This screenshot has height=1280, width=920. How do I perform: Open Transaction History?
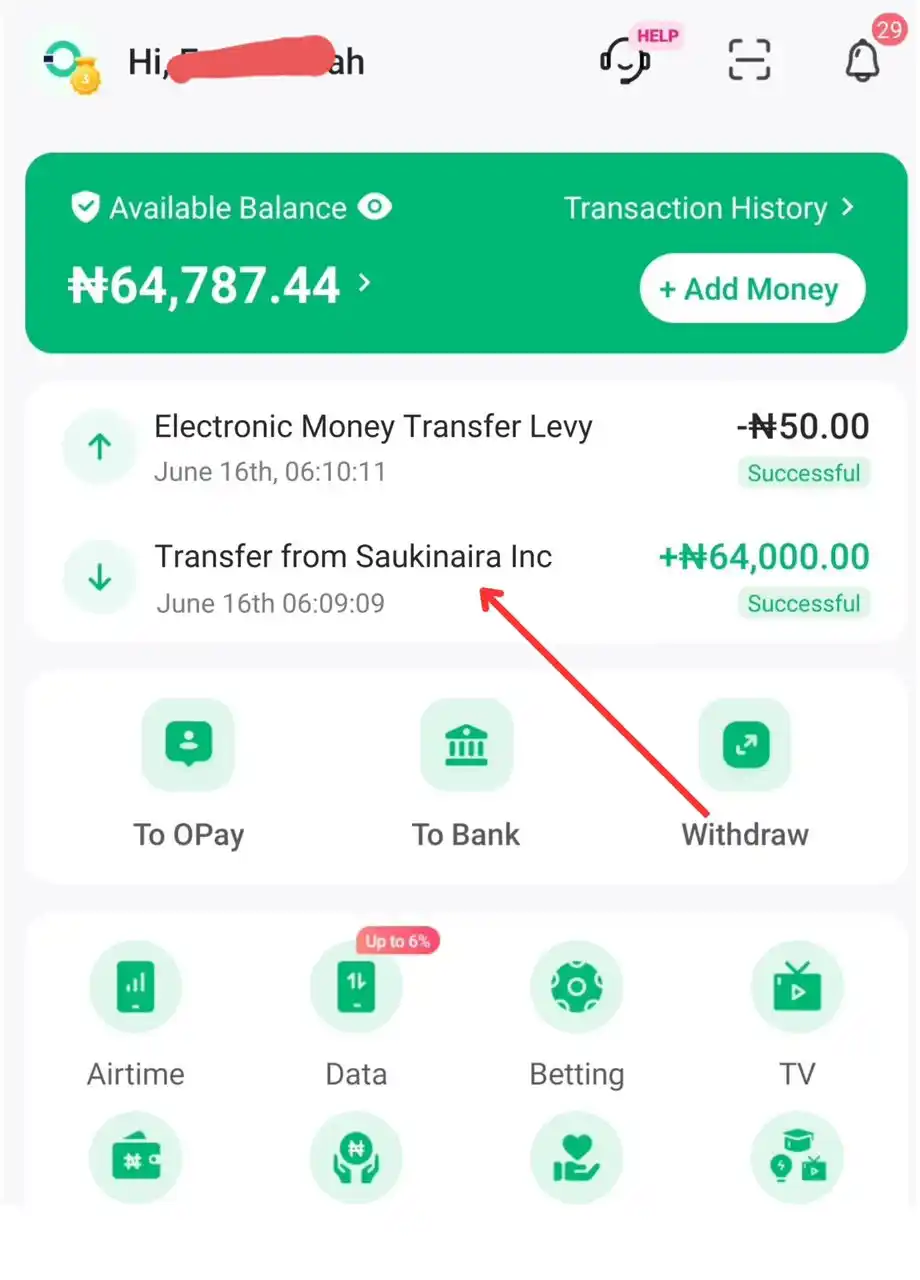(x=708, y=208)
